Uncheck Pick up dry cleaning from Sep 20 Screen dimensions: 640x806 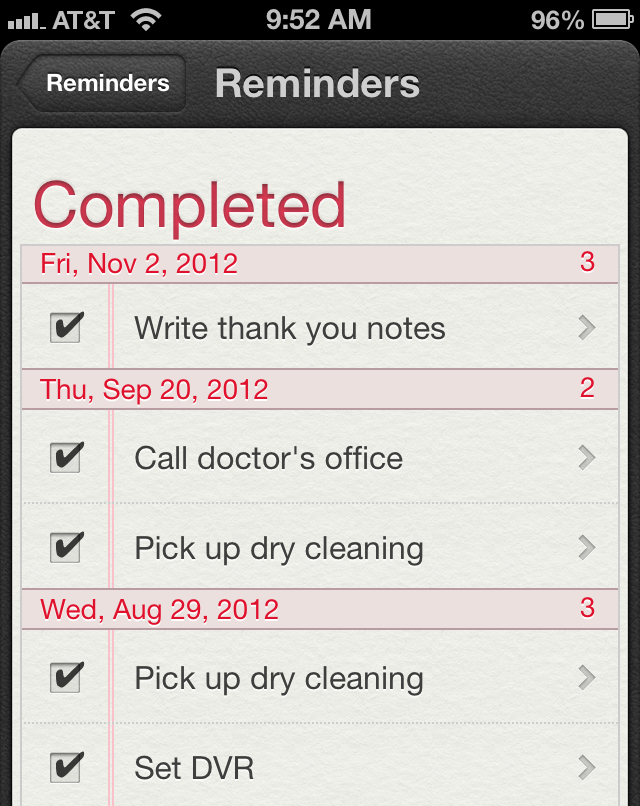66,548
